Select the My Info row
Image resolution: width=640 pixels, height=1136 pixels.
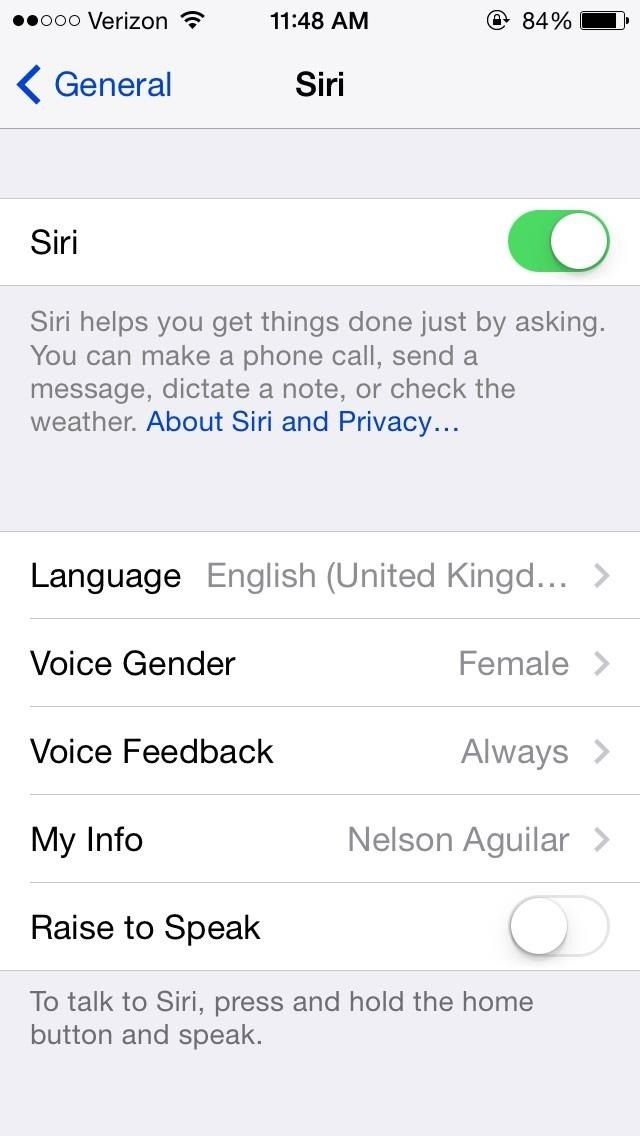(320, 840)
